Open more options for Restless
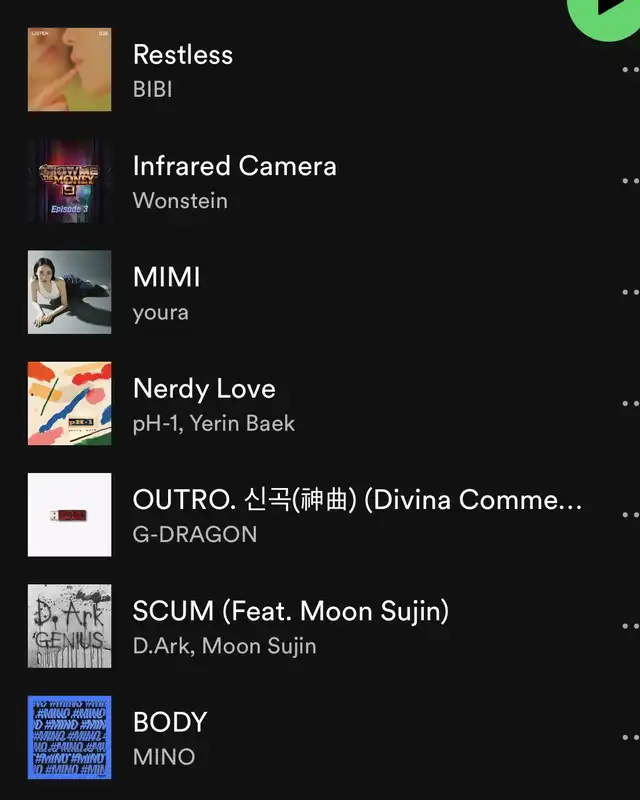 click(x=630, y=70)
